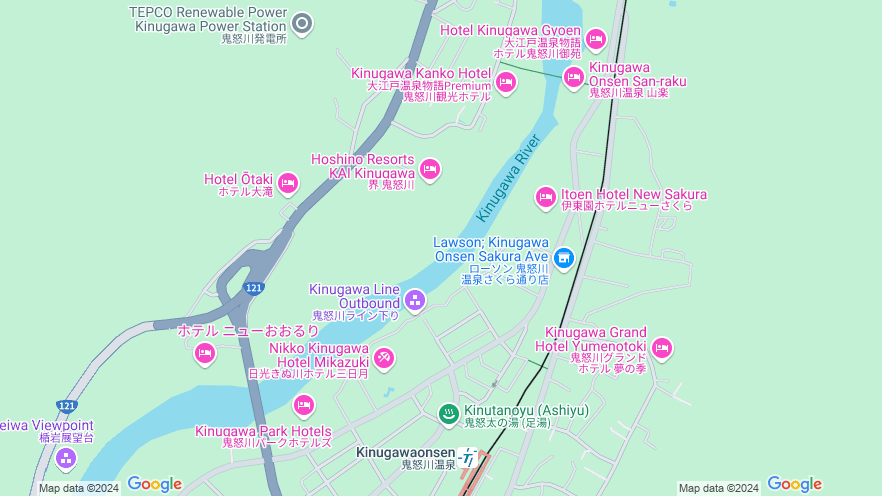Tap the Kinugawa Grand Hotel Yumenotoki pin
The height and width of the screenshot is (496, 882).
click(661, 349)
